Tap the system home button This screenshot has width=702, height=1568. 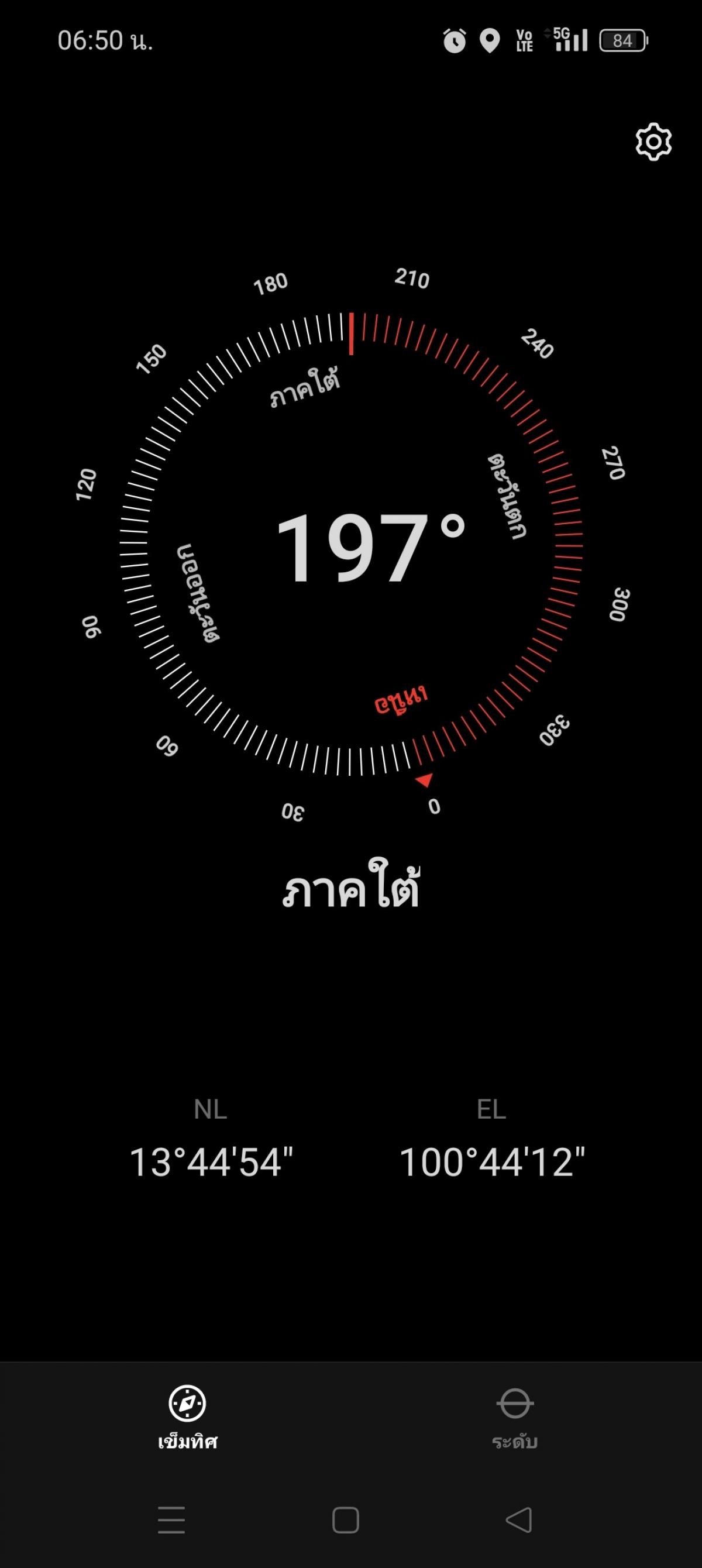345,1520
